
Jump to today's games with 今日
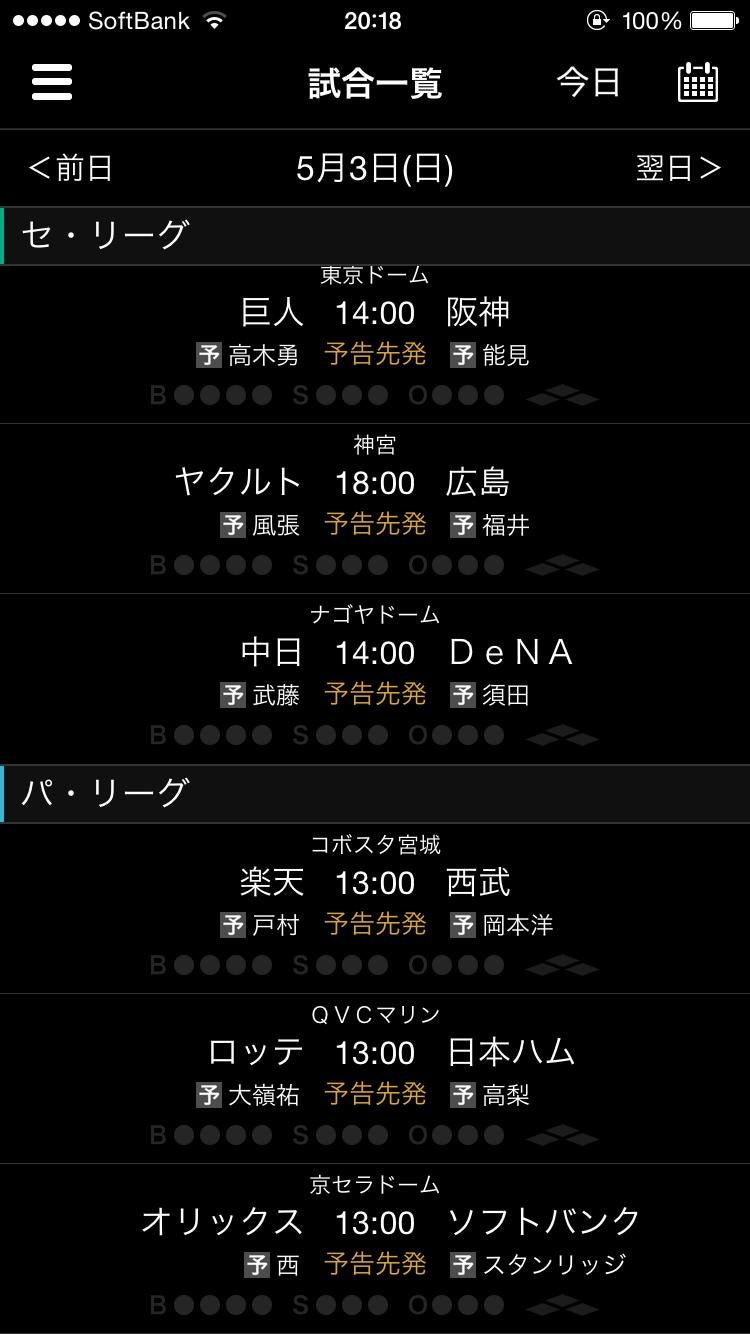(x=589, y=83)
